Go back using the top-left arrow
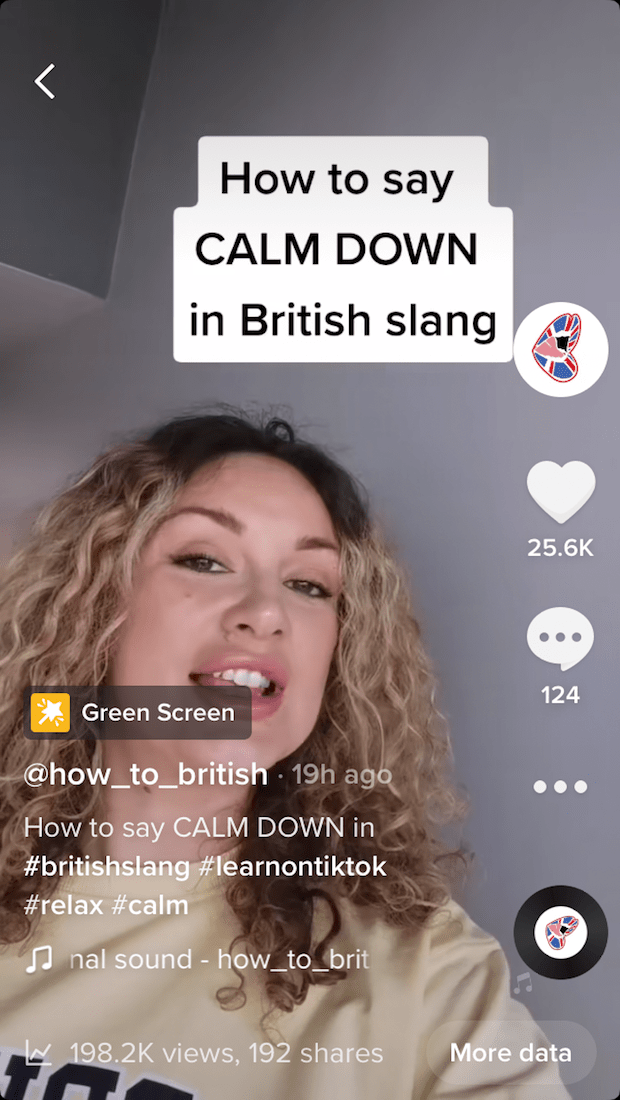 coord(45,81)
